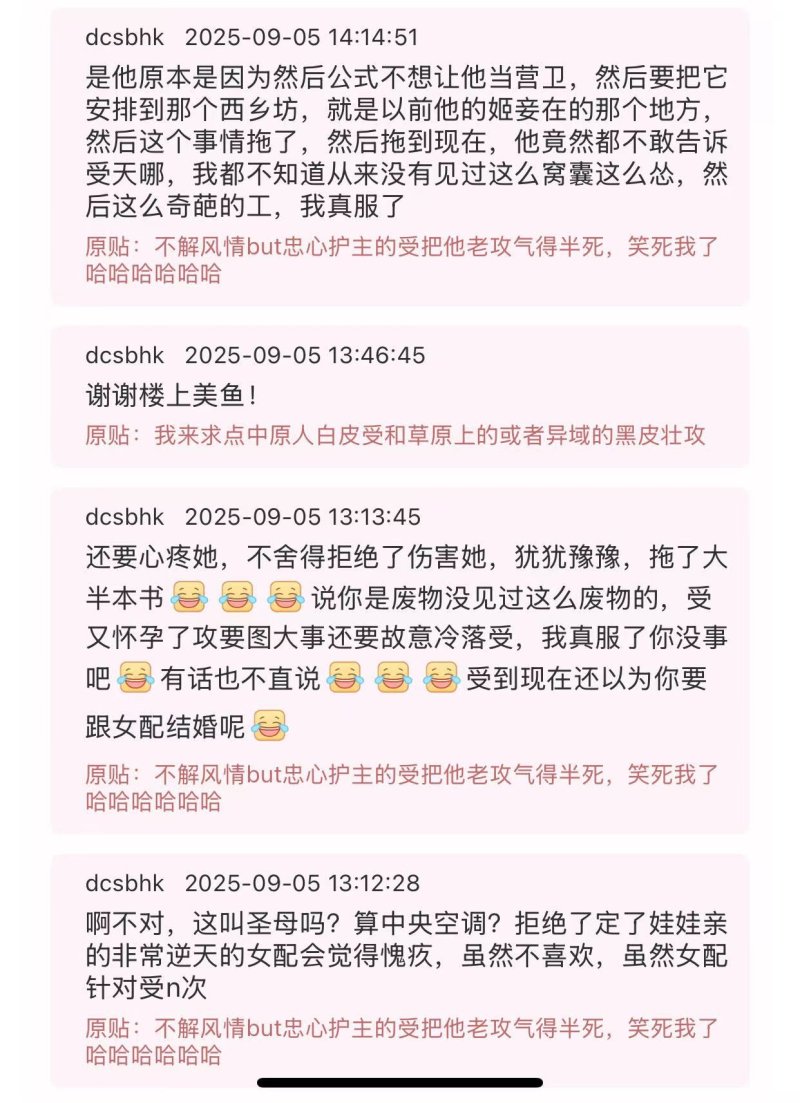Open original post link under 14:14:51 reply
The width and height of the screenshot is (800, 1103).
[400, 261]
